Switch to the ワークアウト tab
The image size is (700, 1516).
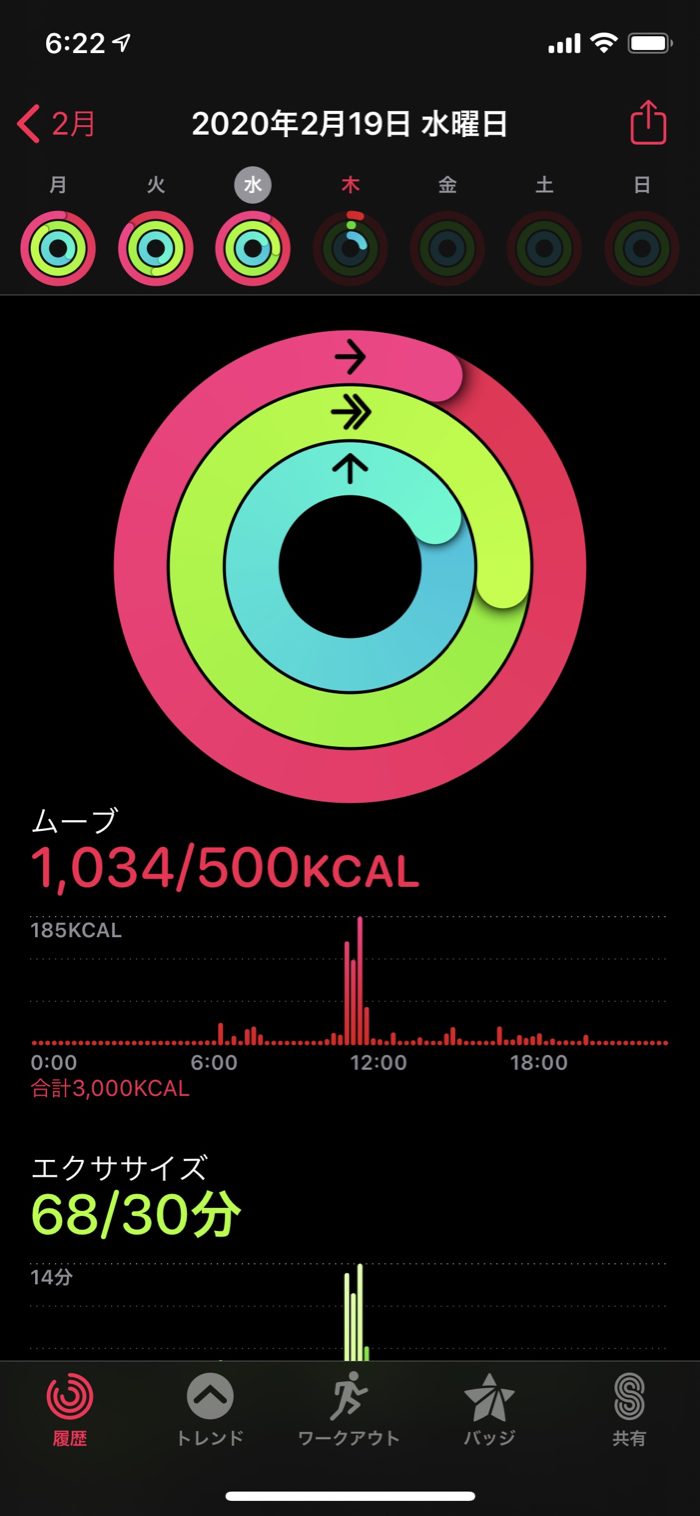(349, 1410)
